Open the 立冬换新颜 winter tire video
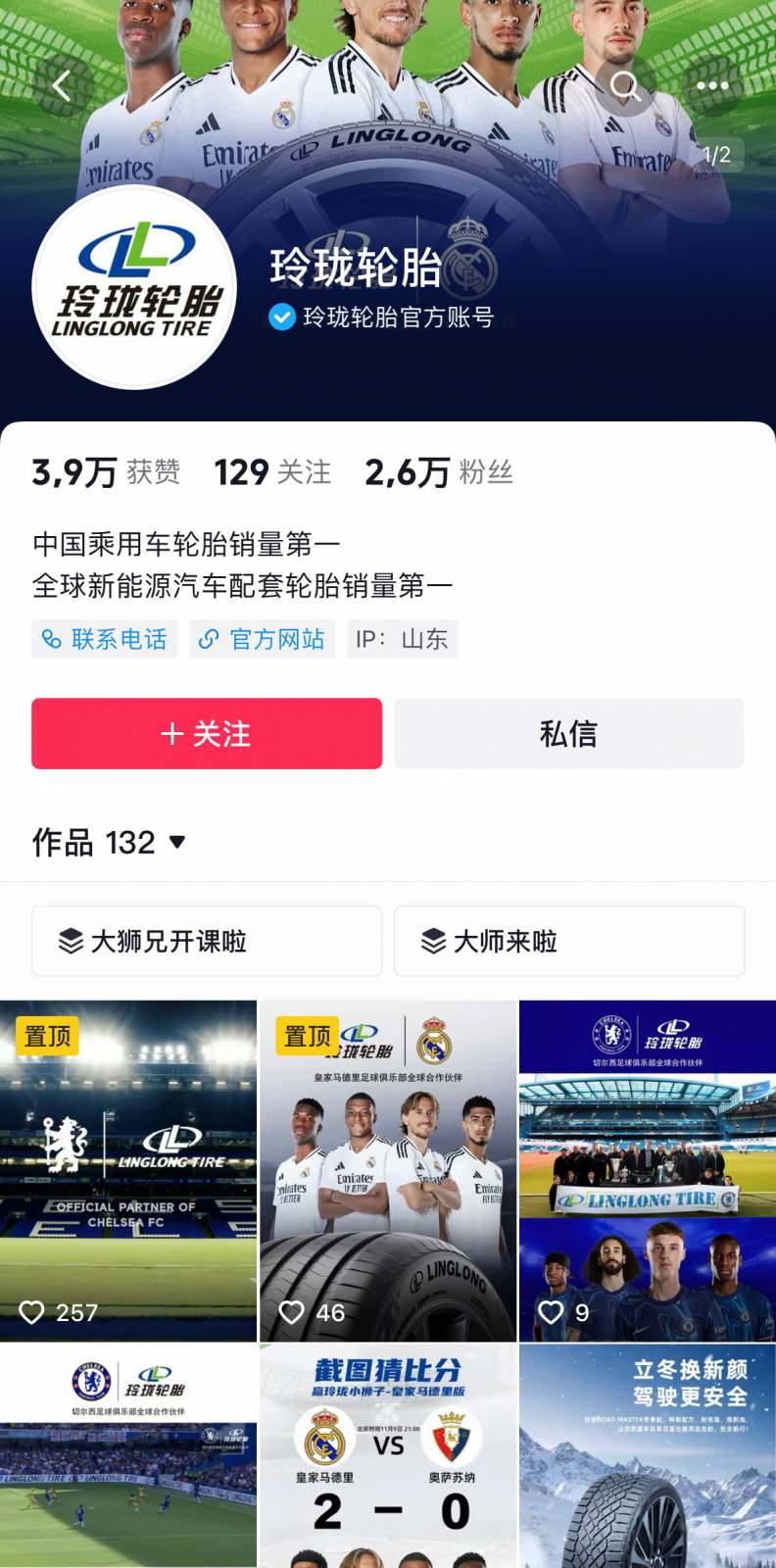The width and height of the screenshot is (776, 1568). click(647, 1455)
